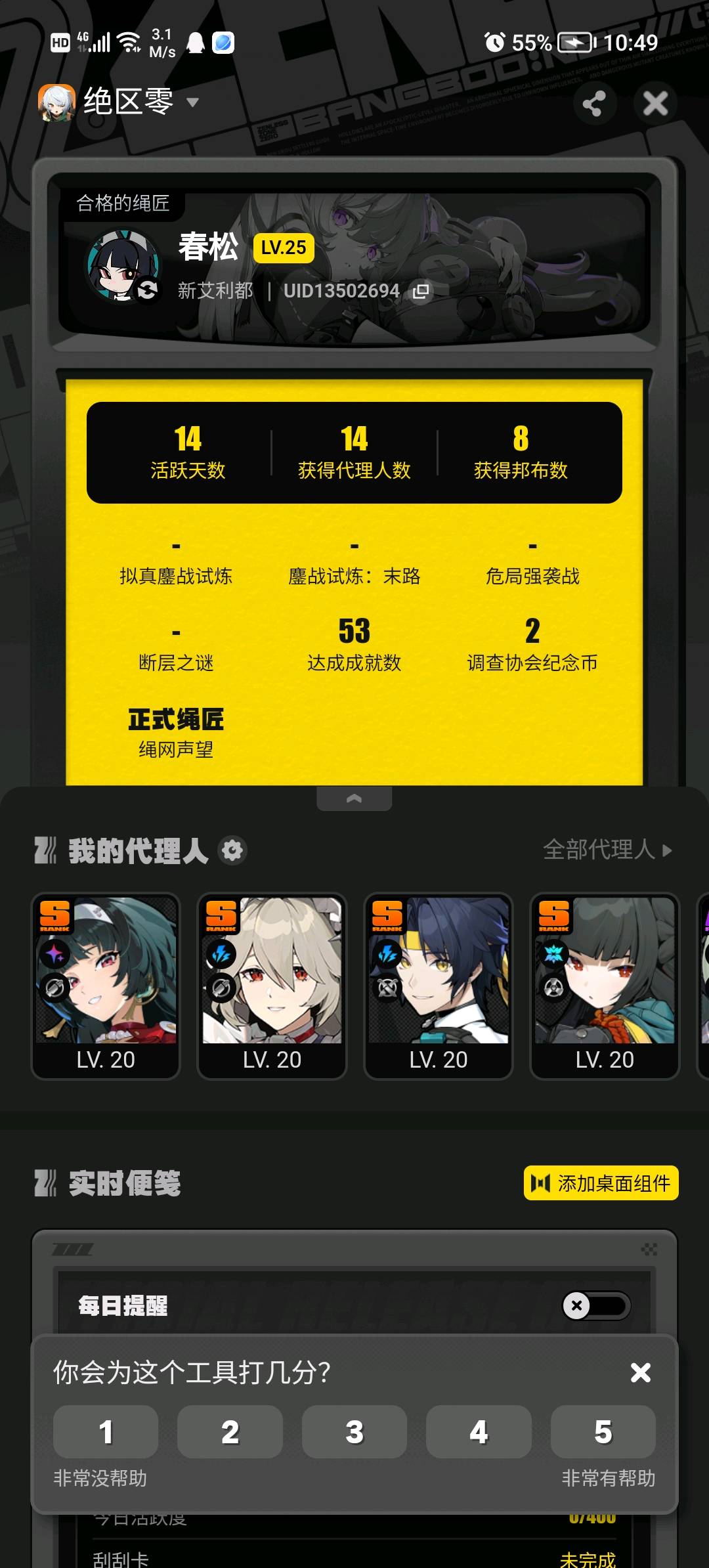Open agent display settings gear
Screen dimensions: 709x1568
point(232,850)
